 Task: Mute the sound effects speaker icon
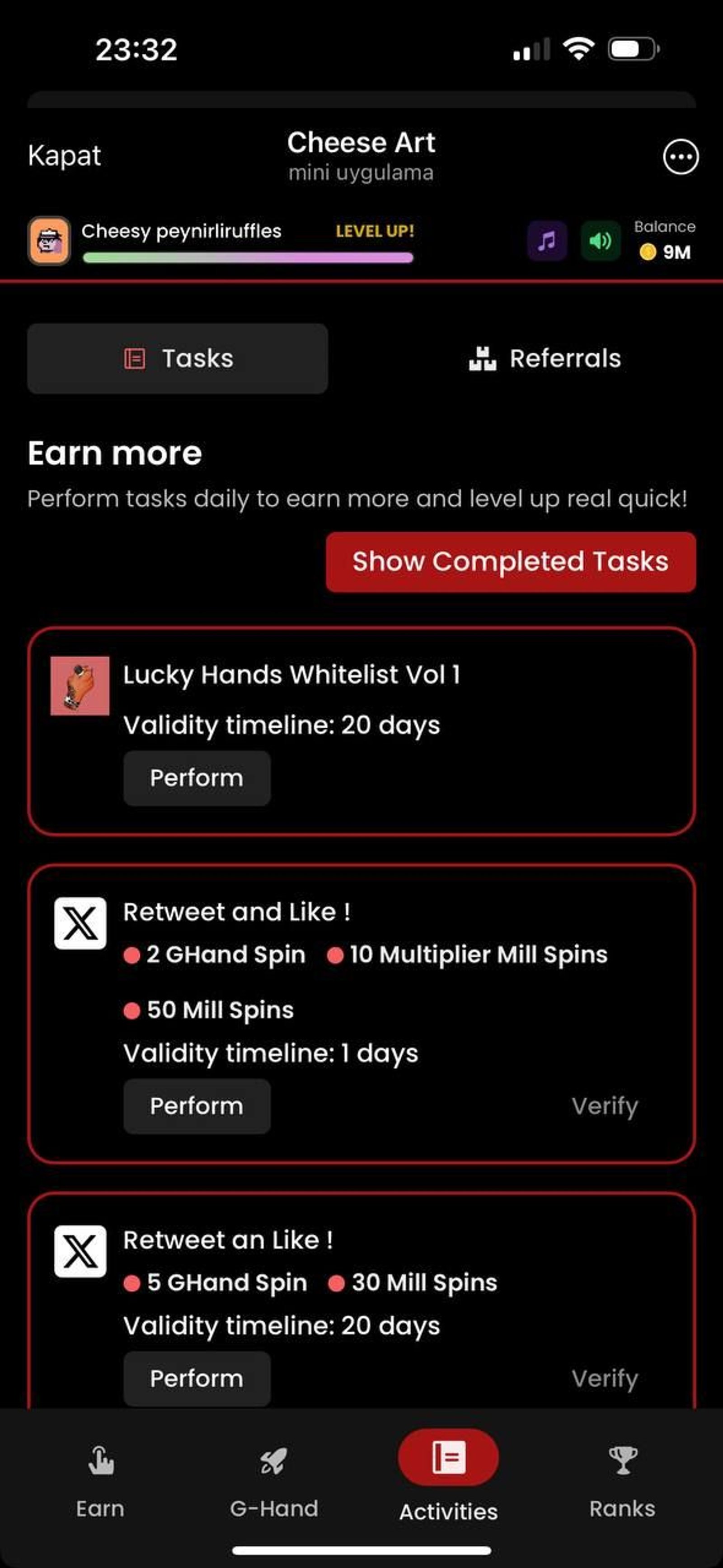click(x=600, y=241)
